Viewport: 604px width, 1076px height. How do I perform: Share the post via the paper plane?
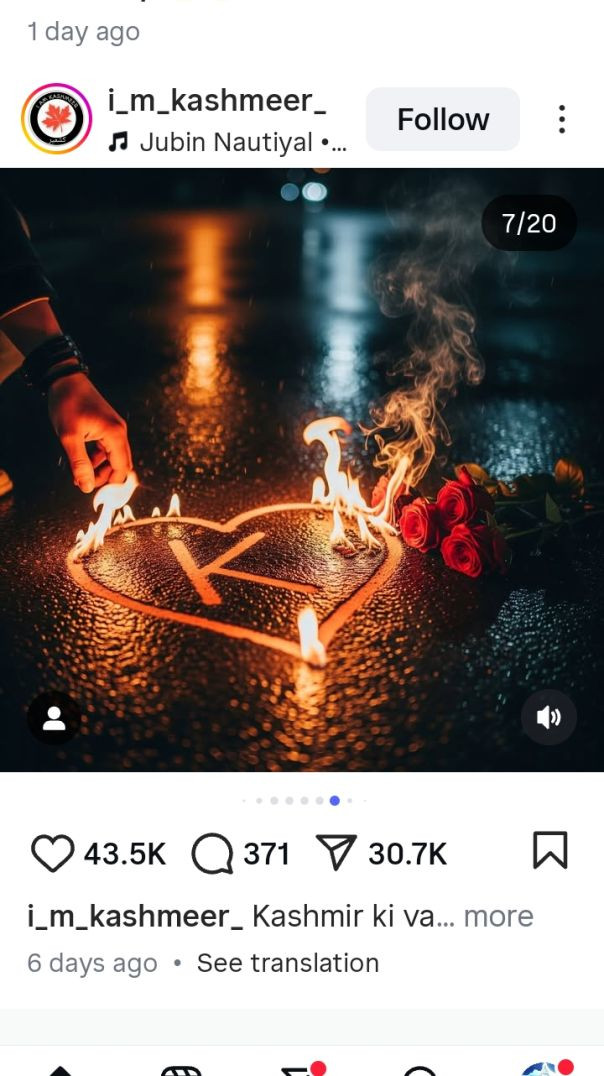[x=335, y=853]
